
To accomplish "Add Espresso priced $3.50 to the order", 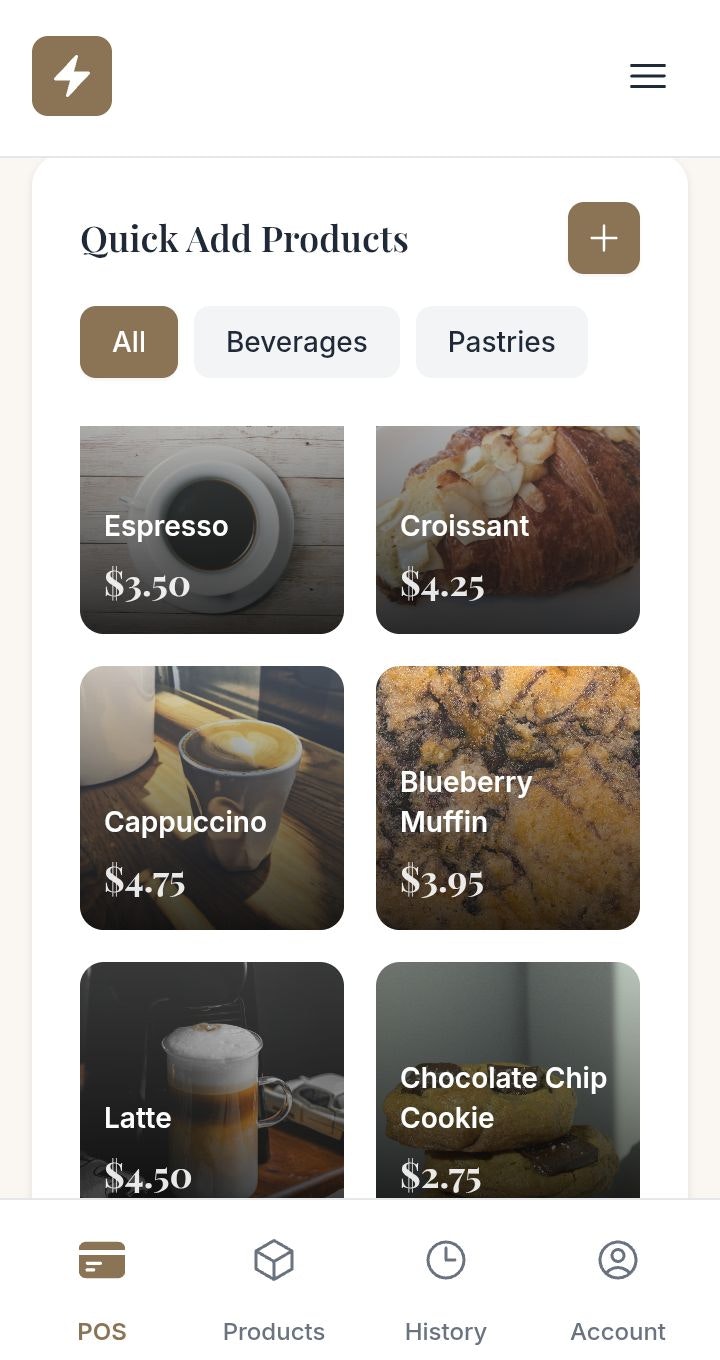I will tap(211, 530).
